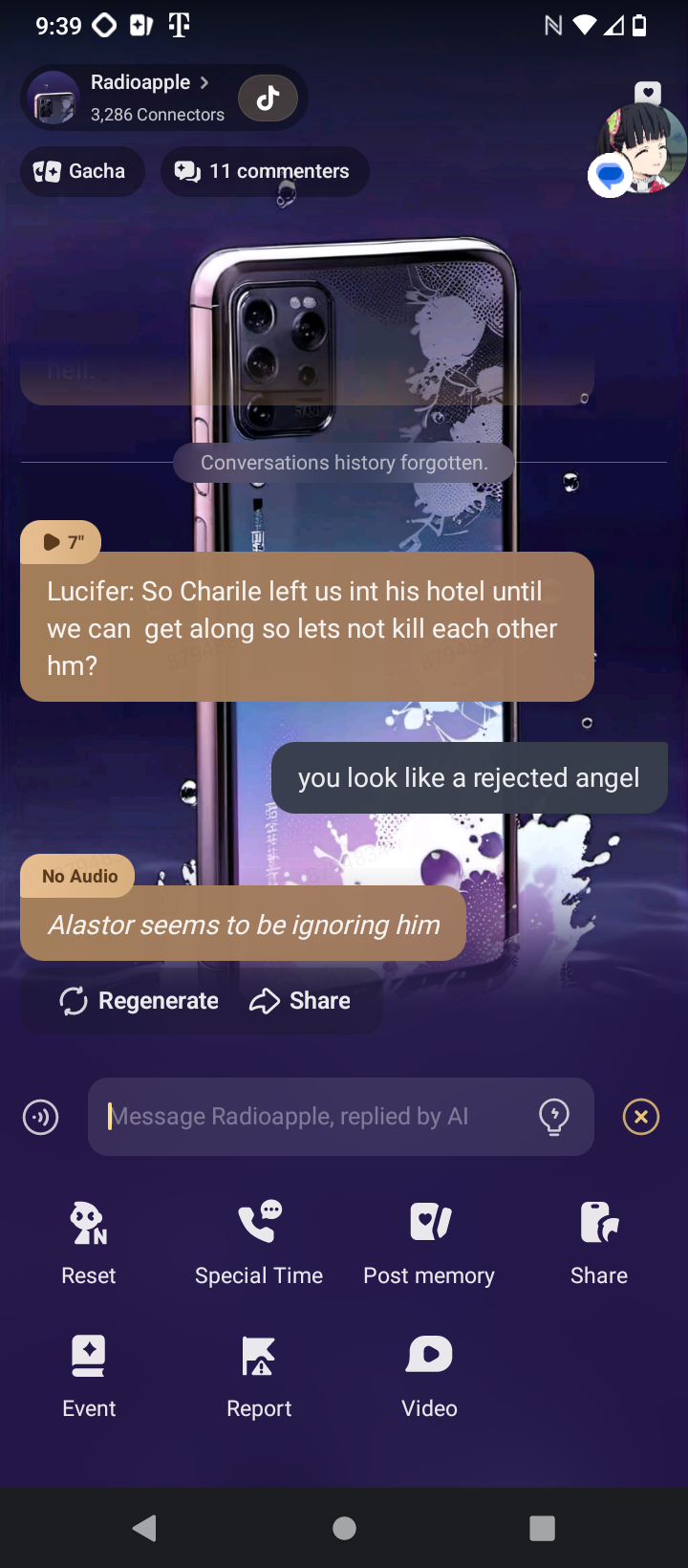Go back using the system back button
The width and height of the screenshot is (688, 1568).
(145, 1528)
